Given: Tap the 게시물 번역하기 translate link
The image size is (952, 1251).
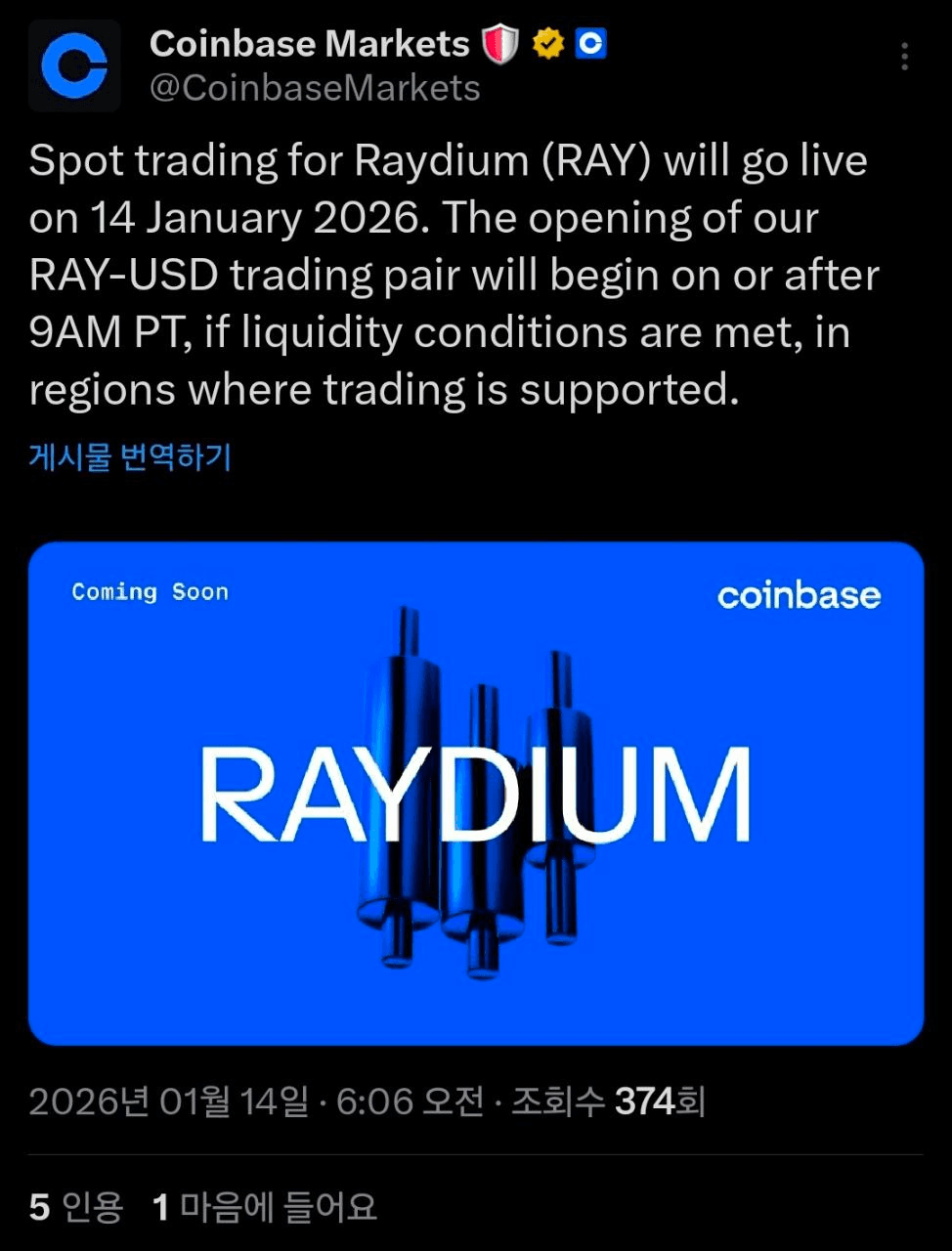Looking at the screenshot, I should click(x=130, y=456).
